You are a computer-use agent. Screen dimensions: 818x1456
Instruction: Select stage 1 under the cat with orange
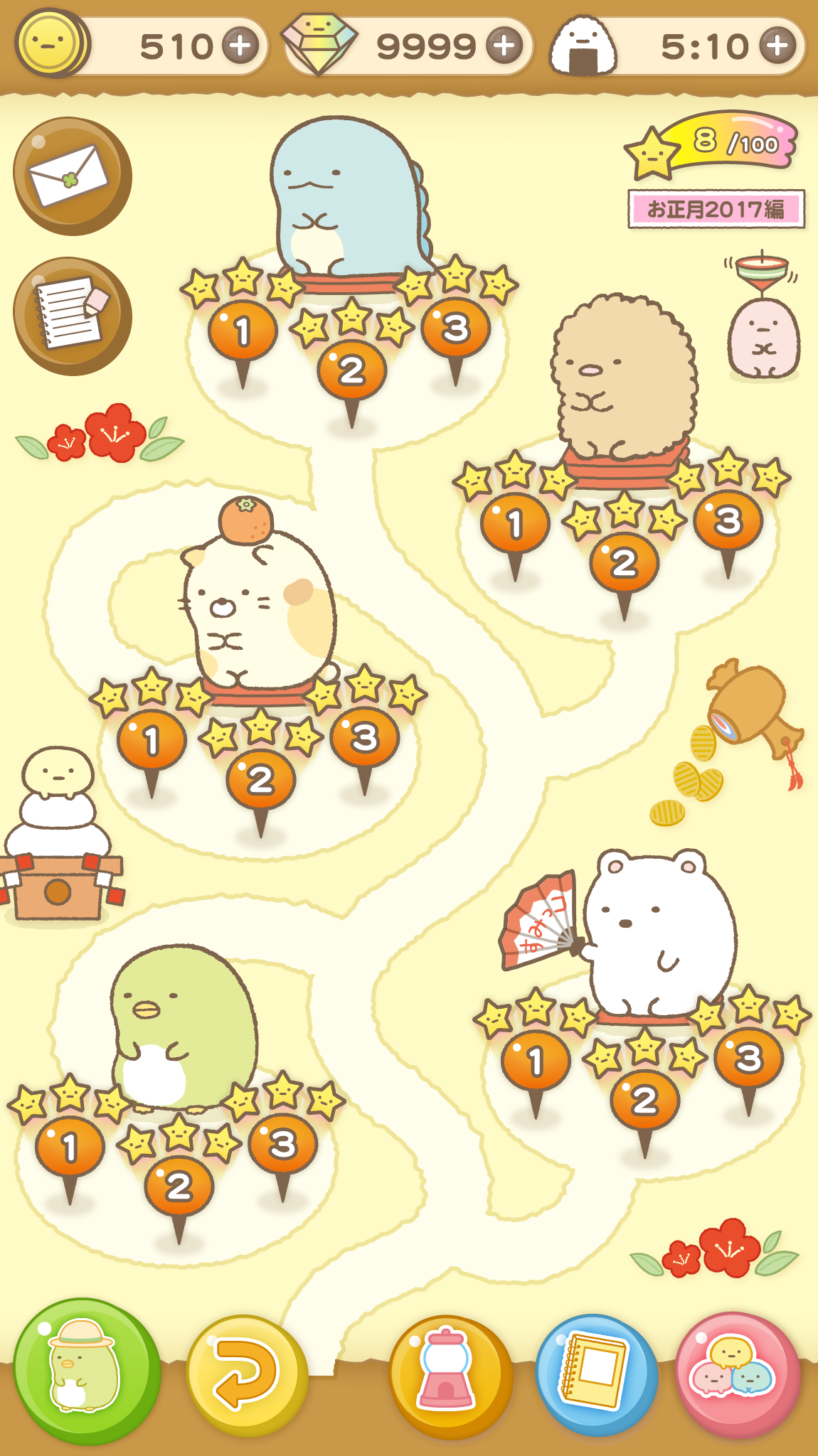[152, 741]
